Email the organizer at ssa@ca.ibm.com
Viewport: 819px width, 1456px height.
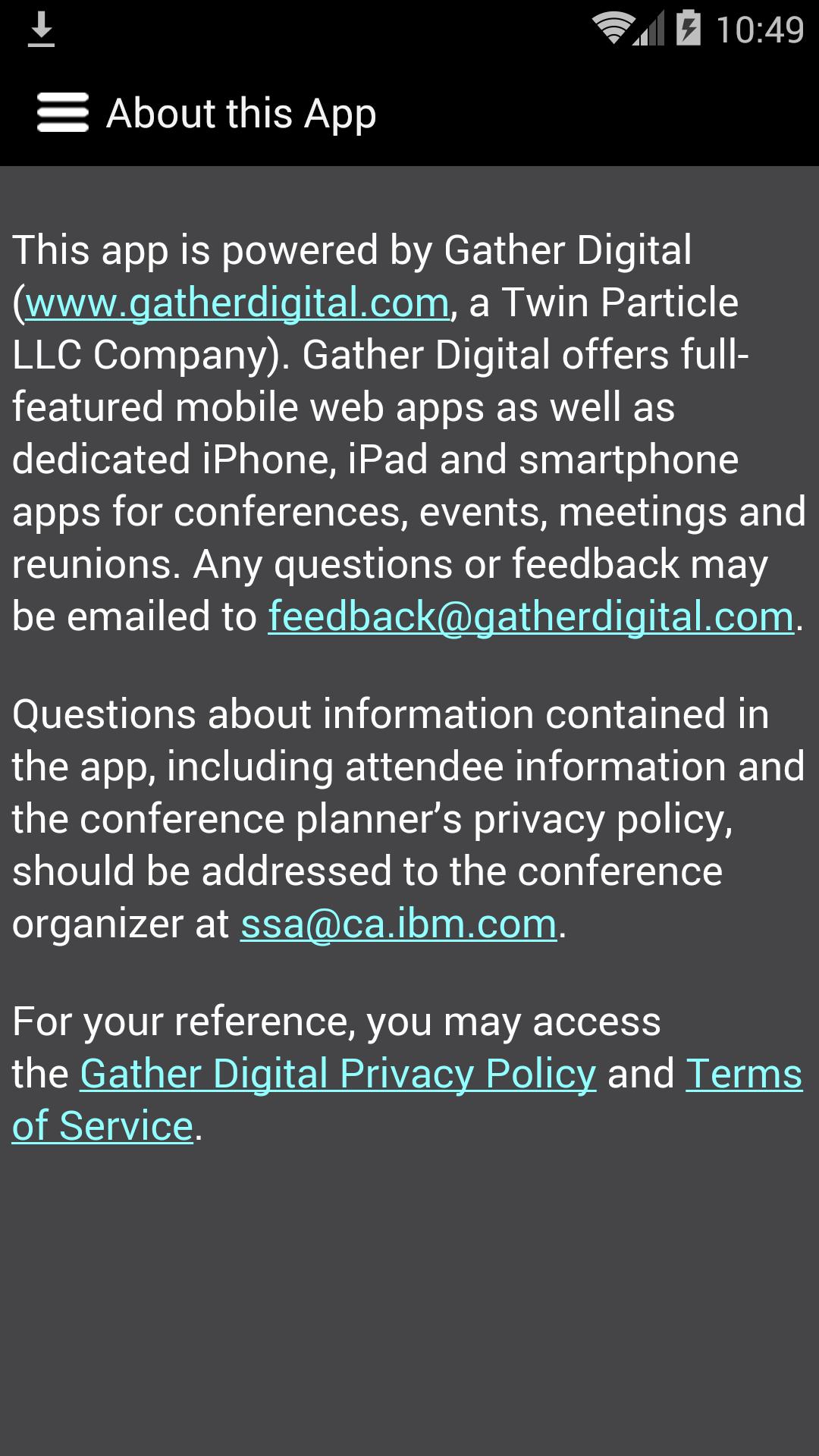coord(398,924)
